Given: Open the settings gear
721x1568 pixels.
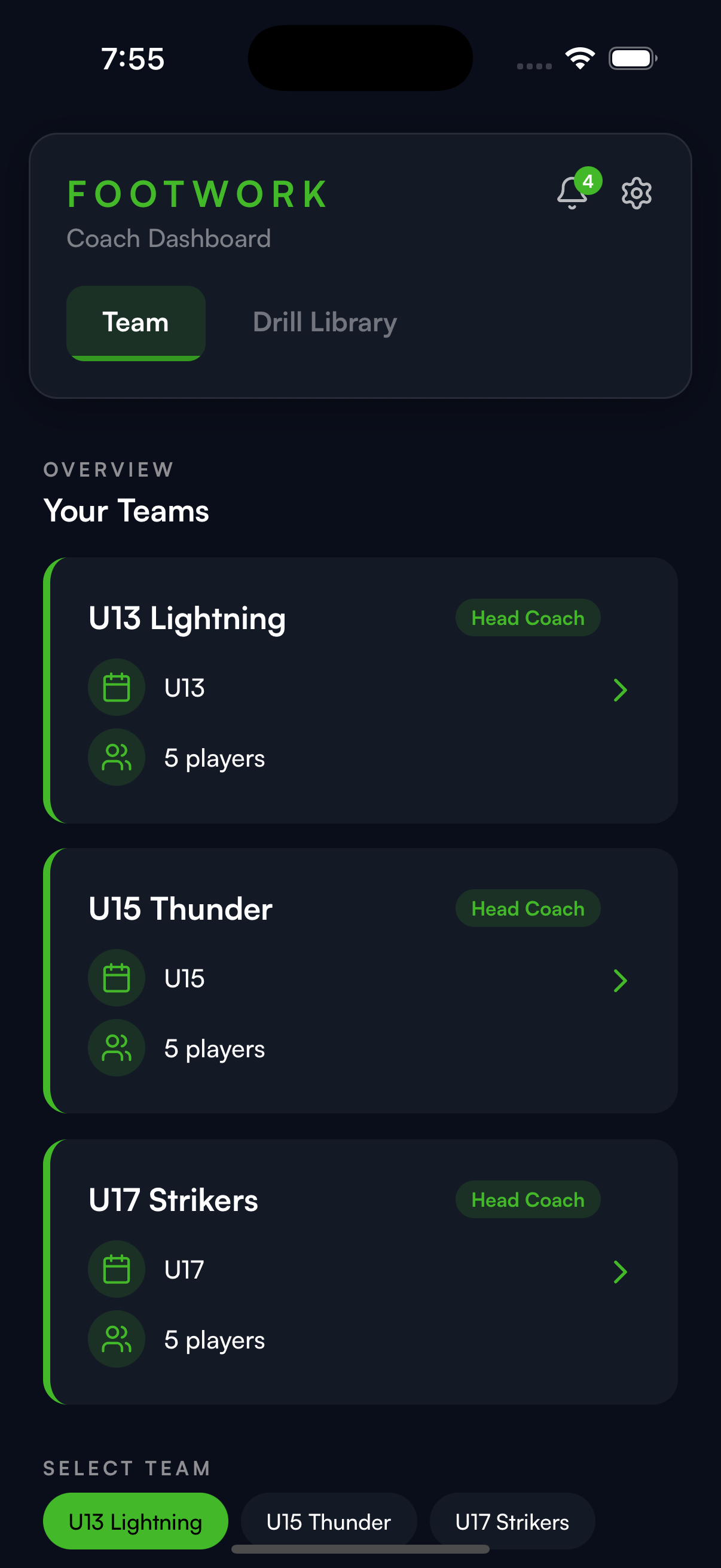Looking at the screenshot, I should 636,194.
